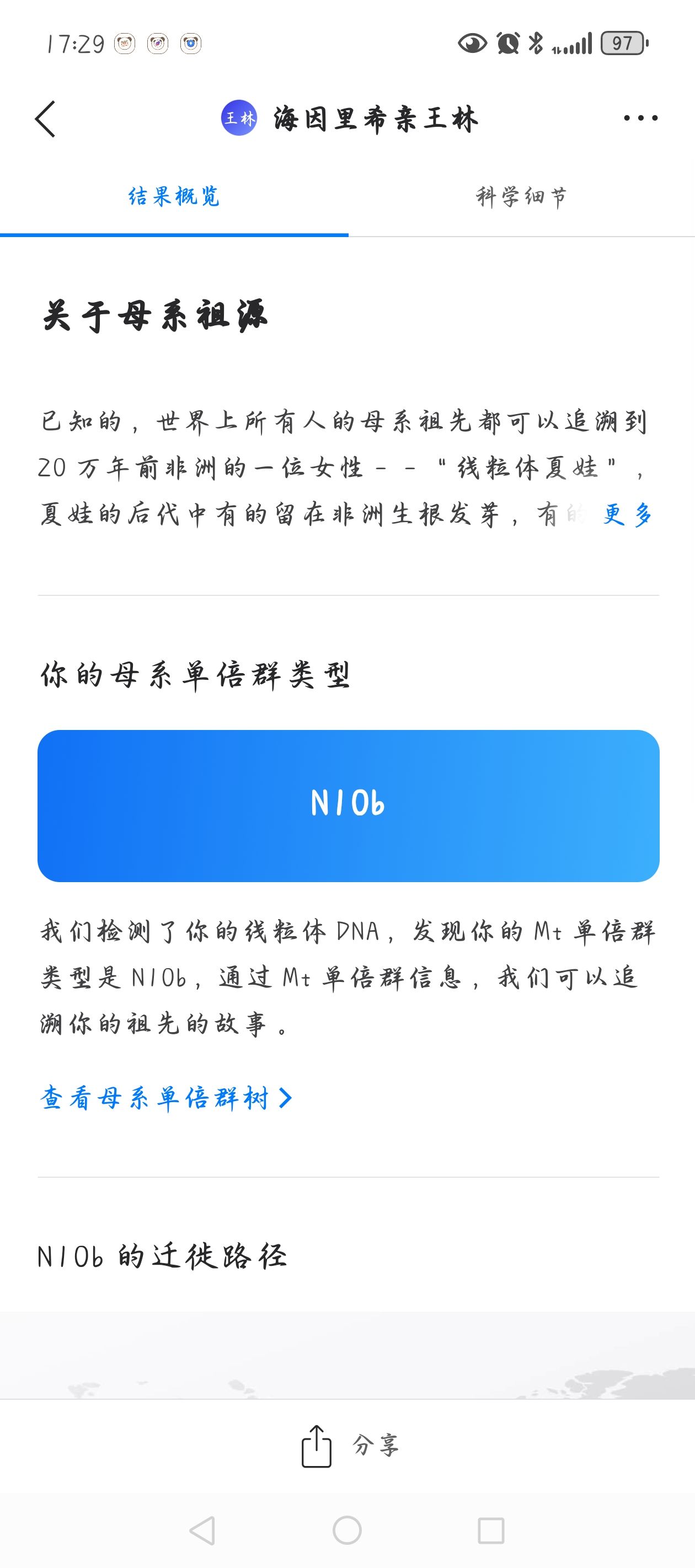This screenshot has height=1568, width=695.
Task: Switch to the 科学细节 tab
Action: coord(521,197)
